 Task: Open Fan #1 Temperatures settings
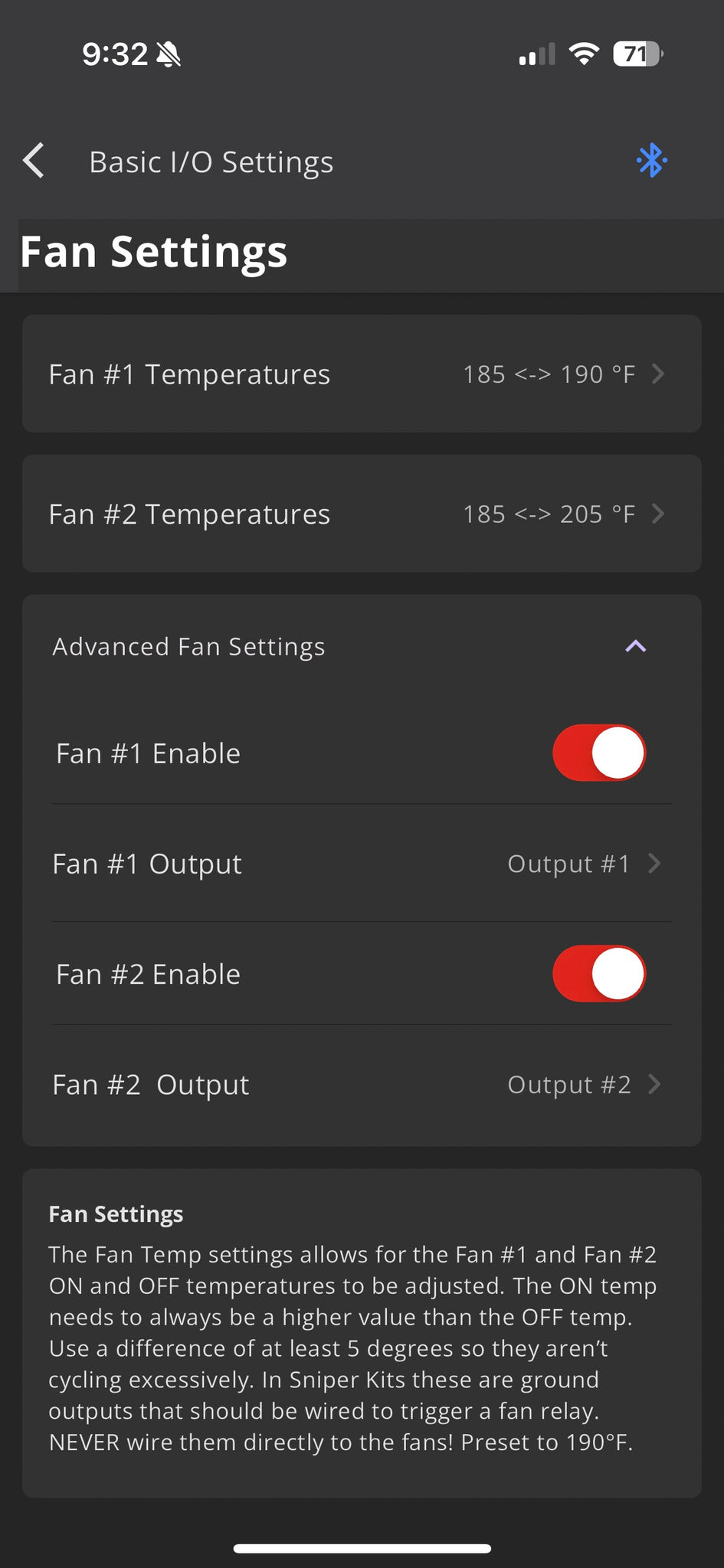[362, 374]
